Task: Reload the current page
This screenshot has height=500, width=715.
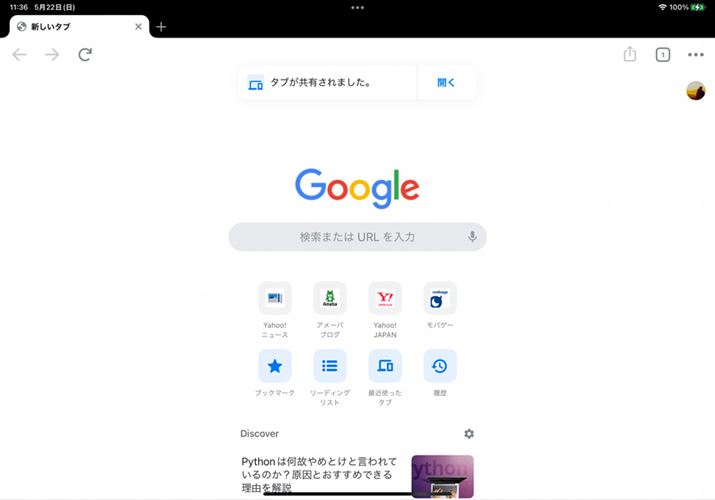Action: pyautogui.click(x=85, y=55)
